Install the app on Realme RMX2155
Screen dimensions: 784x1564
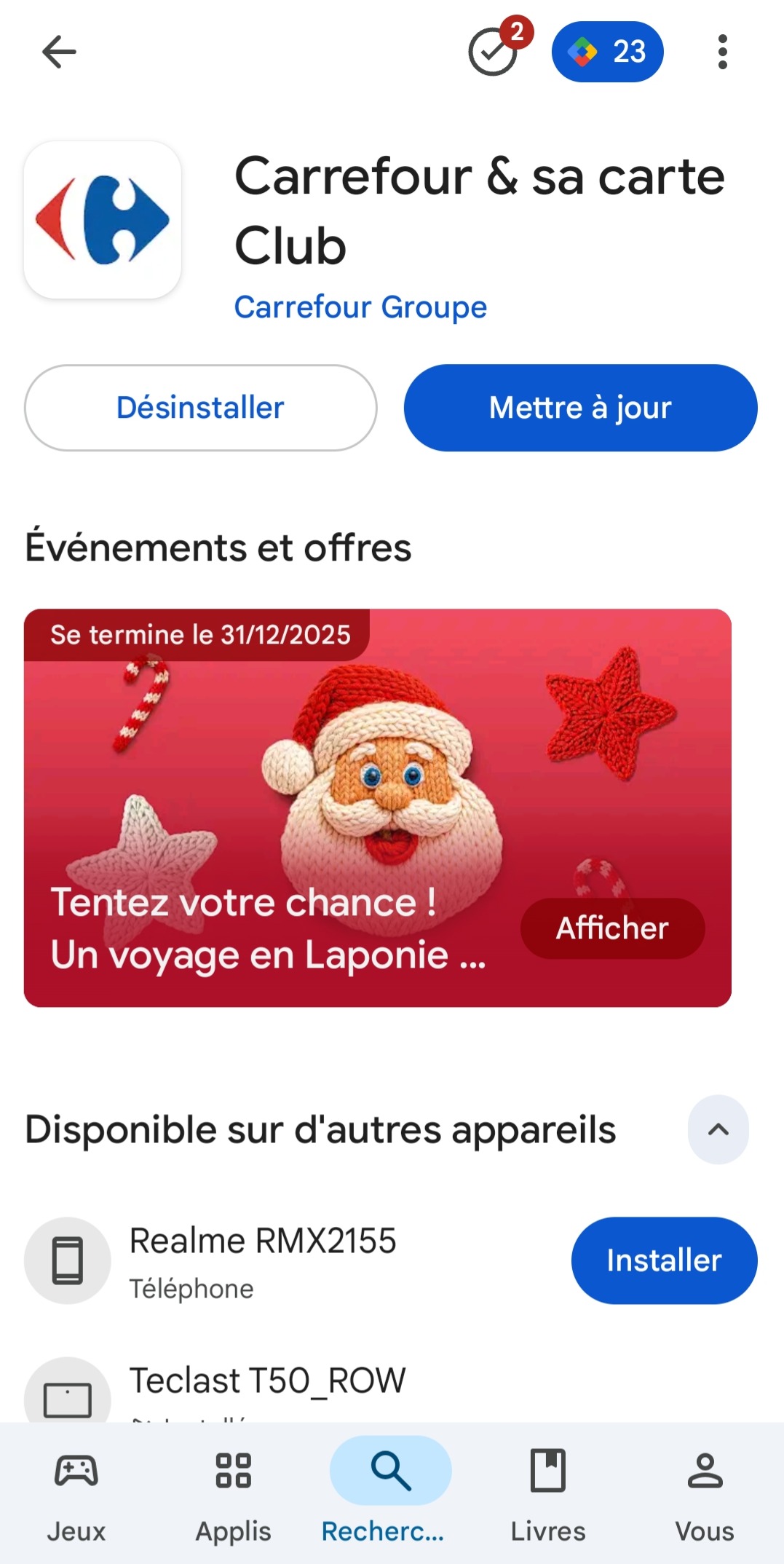(664, 1260)
